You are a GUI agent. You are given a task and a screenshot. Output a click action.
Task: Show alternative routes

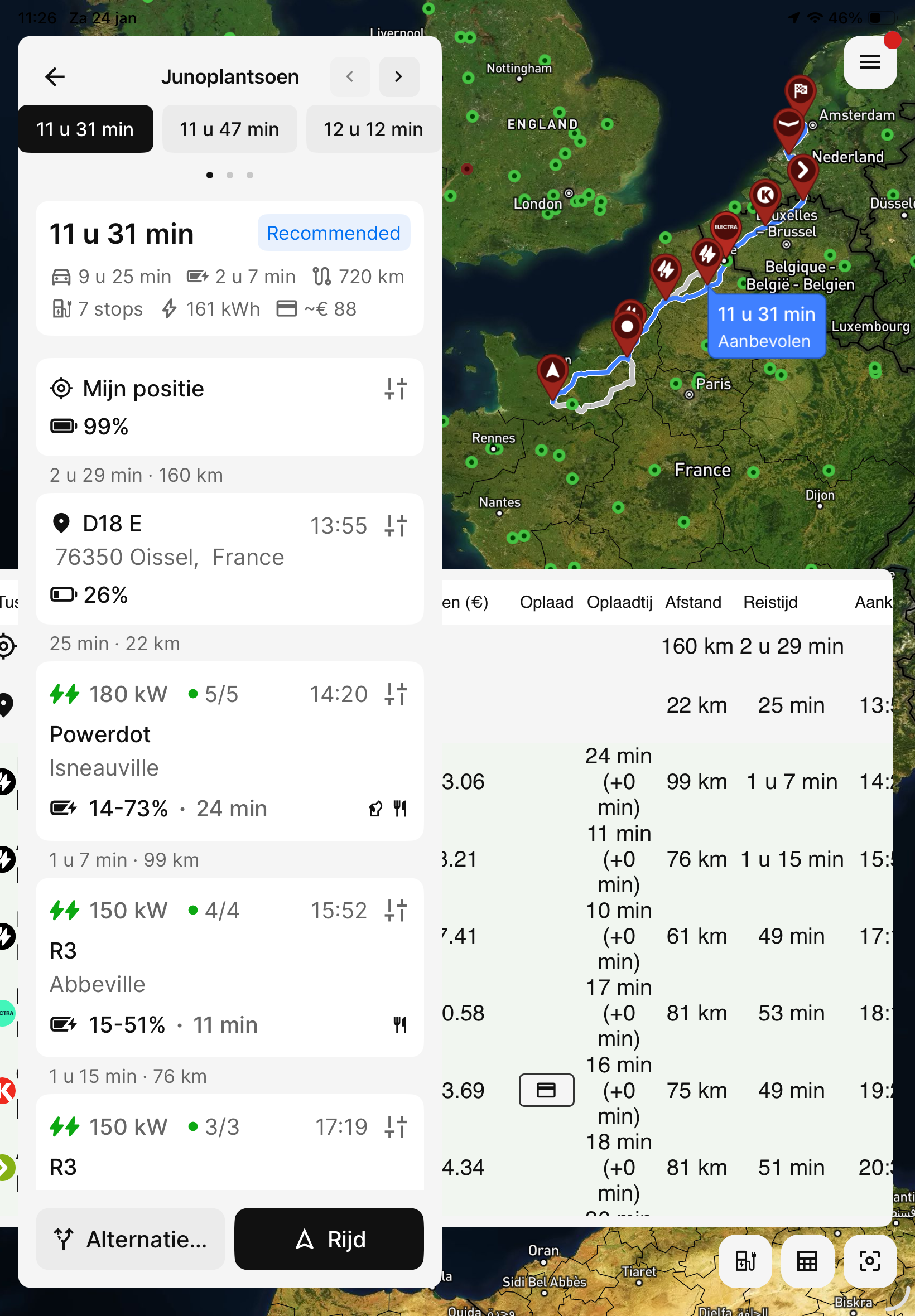tap(130, 1238)
